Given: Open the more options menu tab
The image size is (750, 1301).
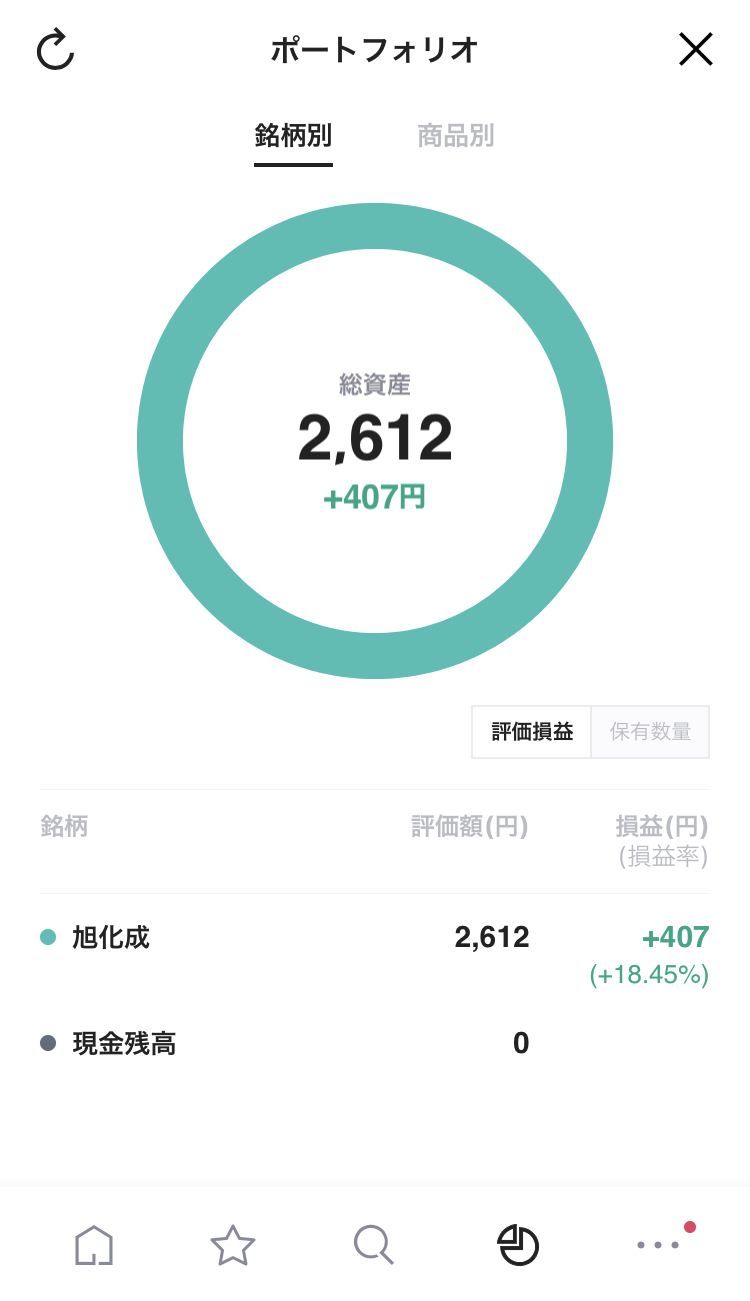Looking at the screenshot, I should (659, 1245).
